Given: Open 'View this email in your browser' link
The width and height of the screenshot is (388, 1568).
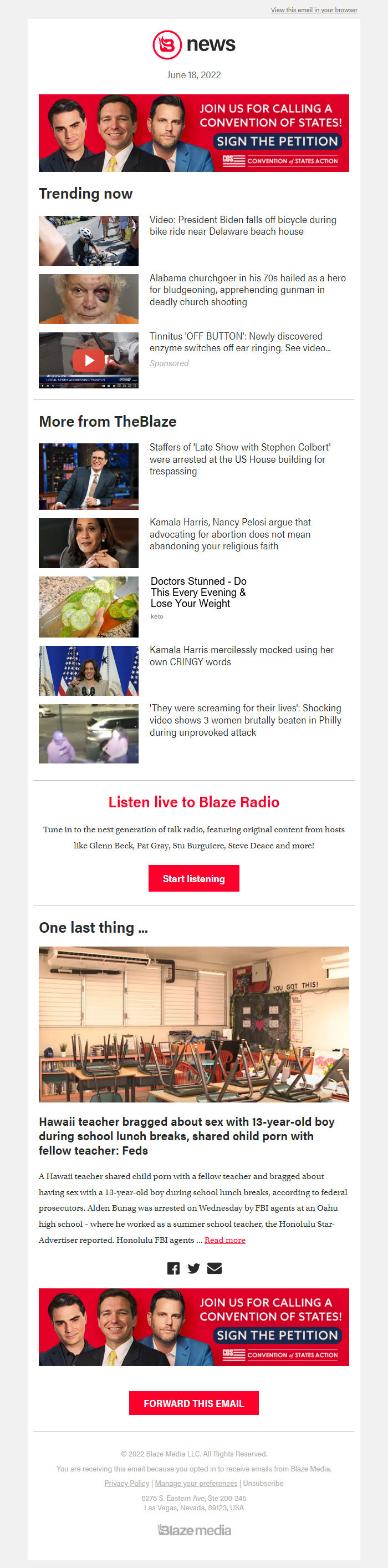Looking at the screenshot, I should [x=314, y=10].
